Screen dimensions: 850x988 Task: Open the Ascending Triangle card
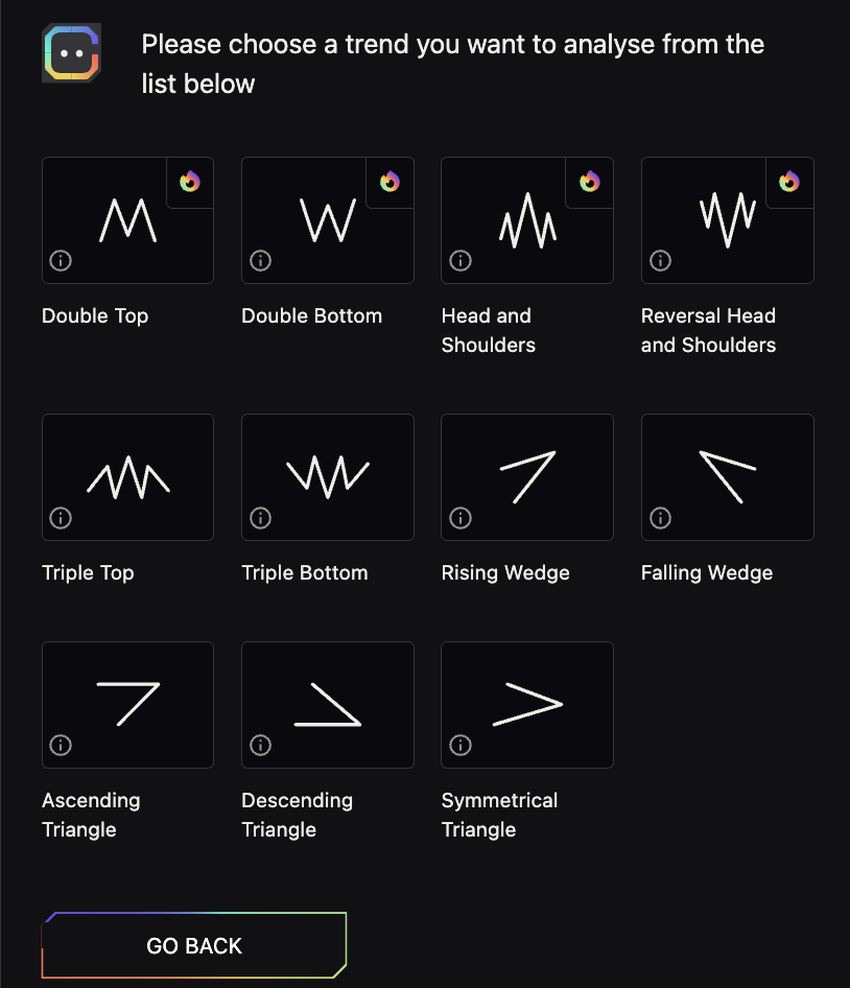click(x=127, y=704)
